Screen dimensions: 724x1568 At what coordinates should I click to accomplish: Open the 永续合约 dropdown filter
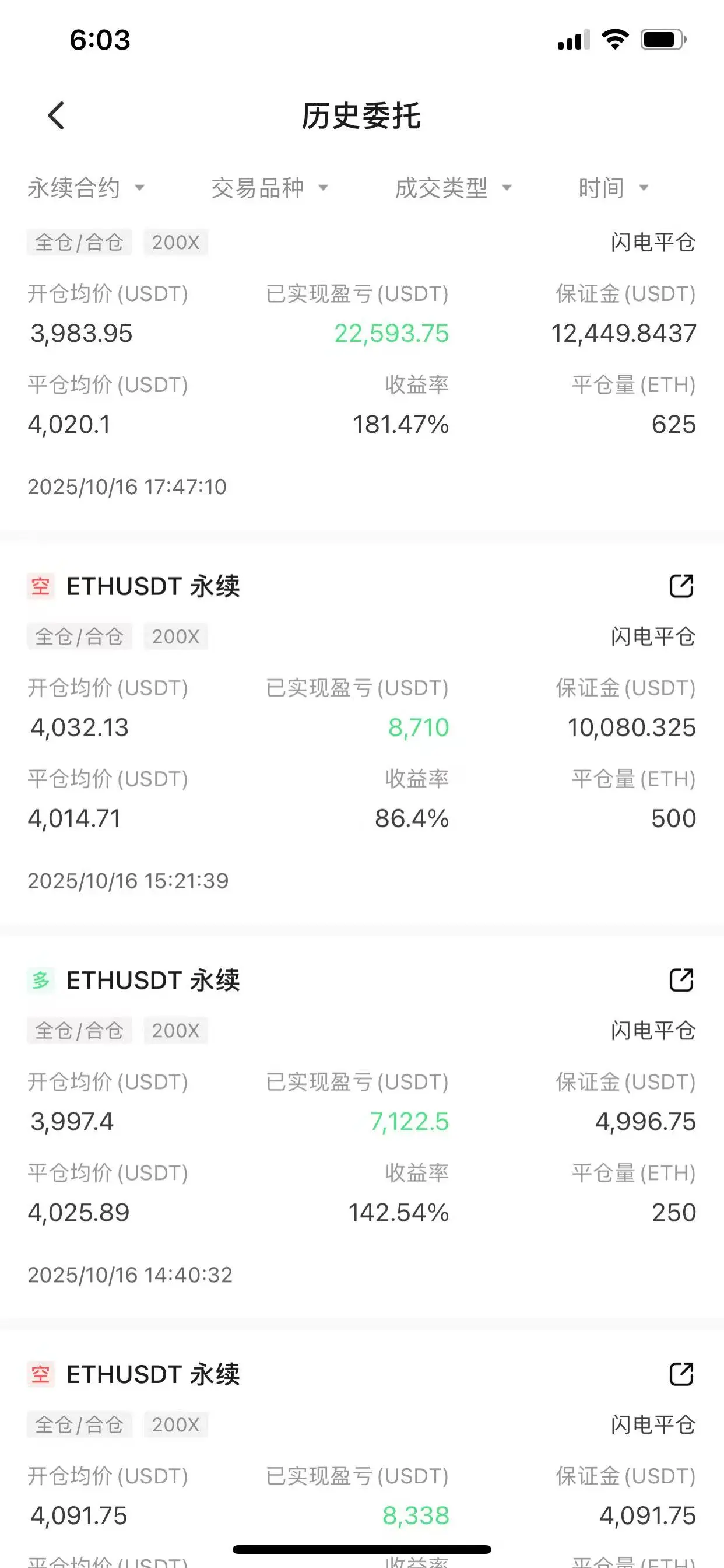(86, 188)
